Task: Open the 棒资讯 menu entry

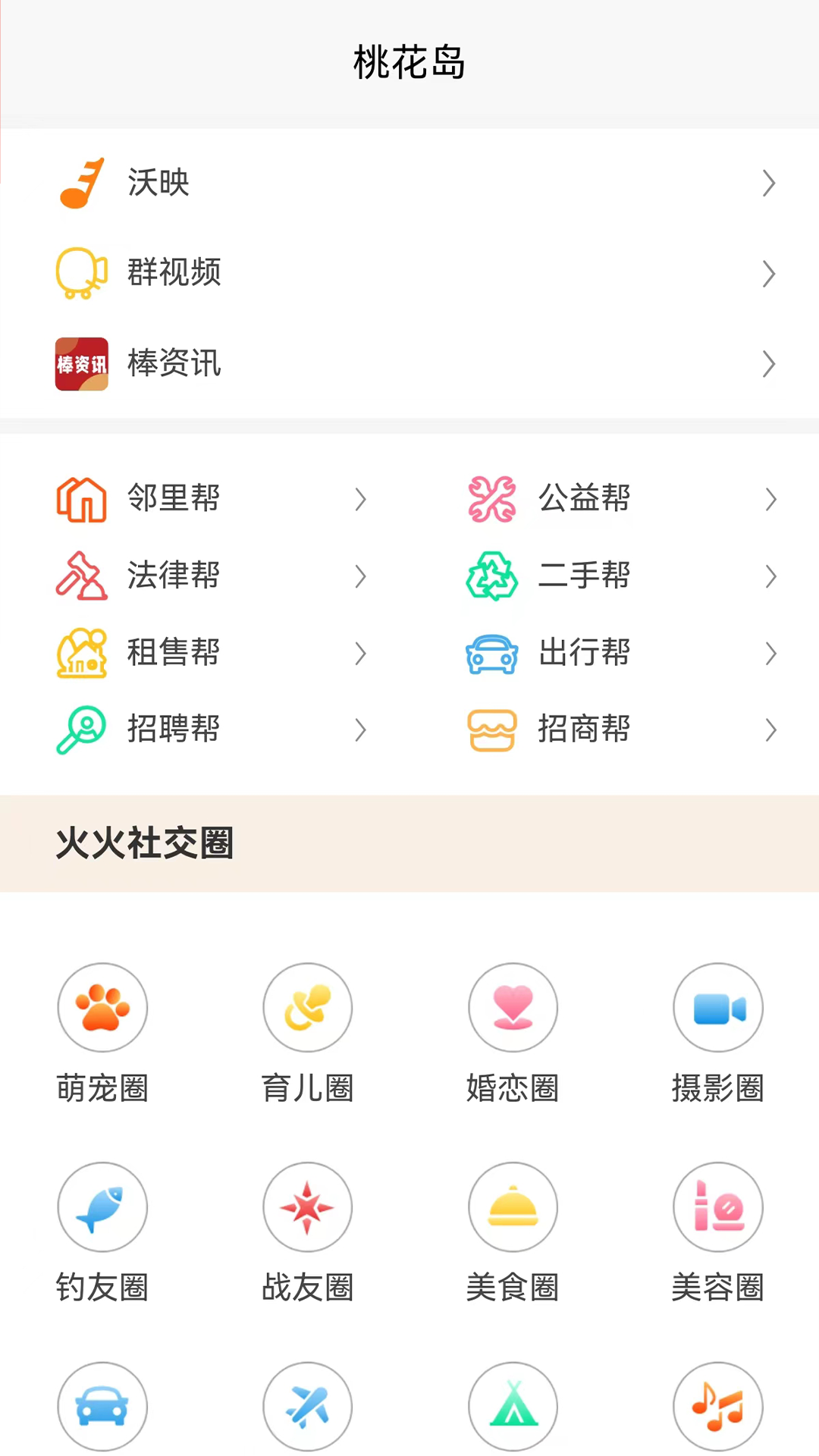Action: pyautogui.click(x=174, y=364)
